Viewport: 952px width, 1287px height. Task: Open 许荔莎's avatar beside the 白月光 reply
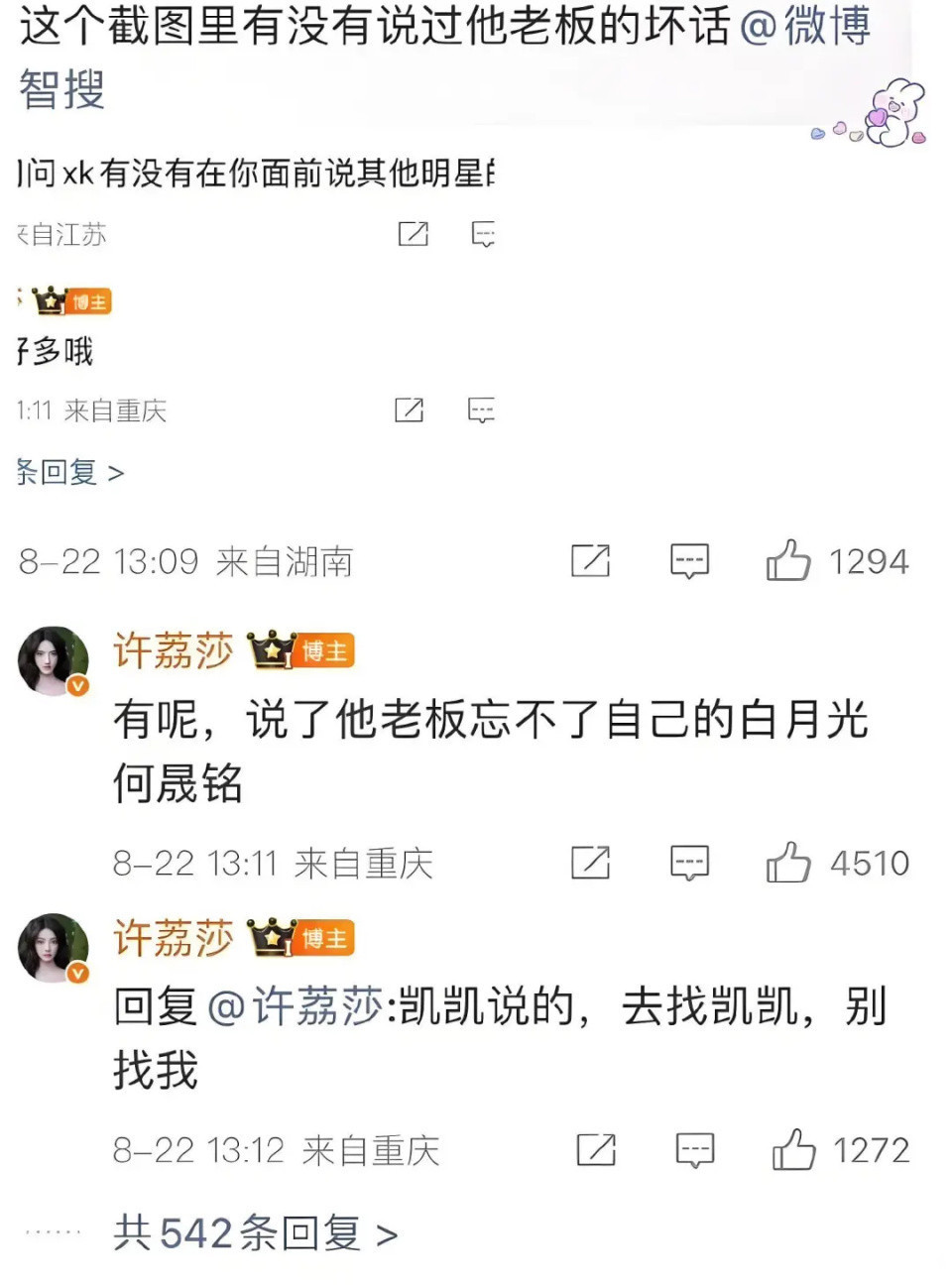54,660
